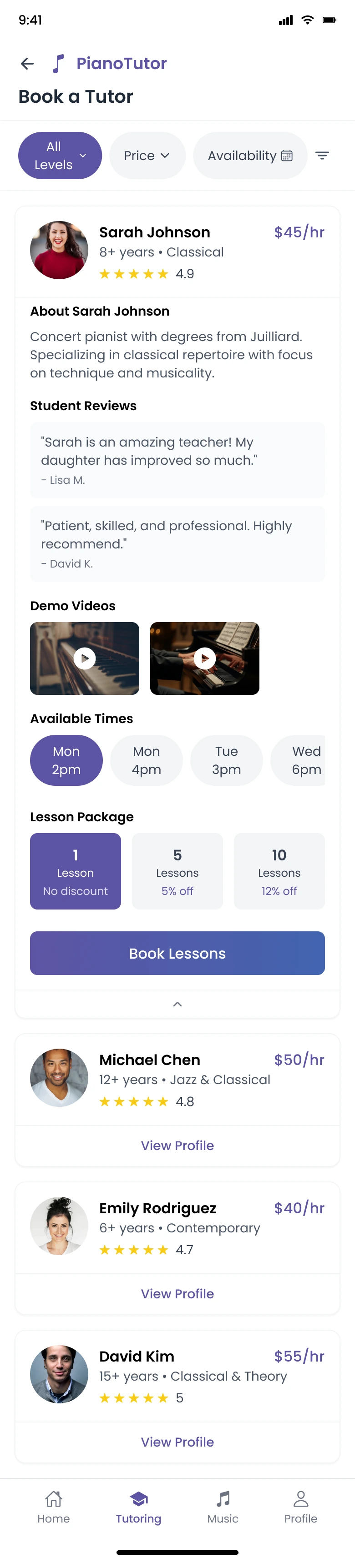
Task: Open the sort and filter icon
Action: 322,156
